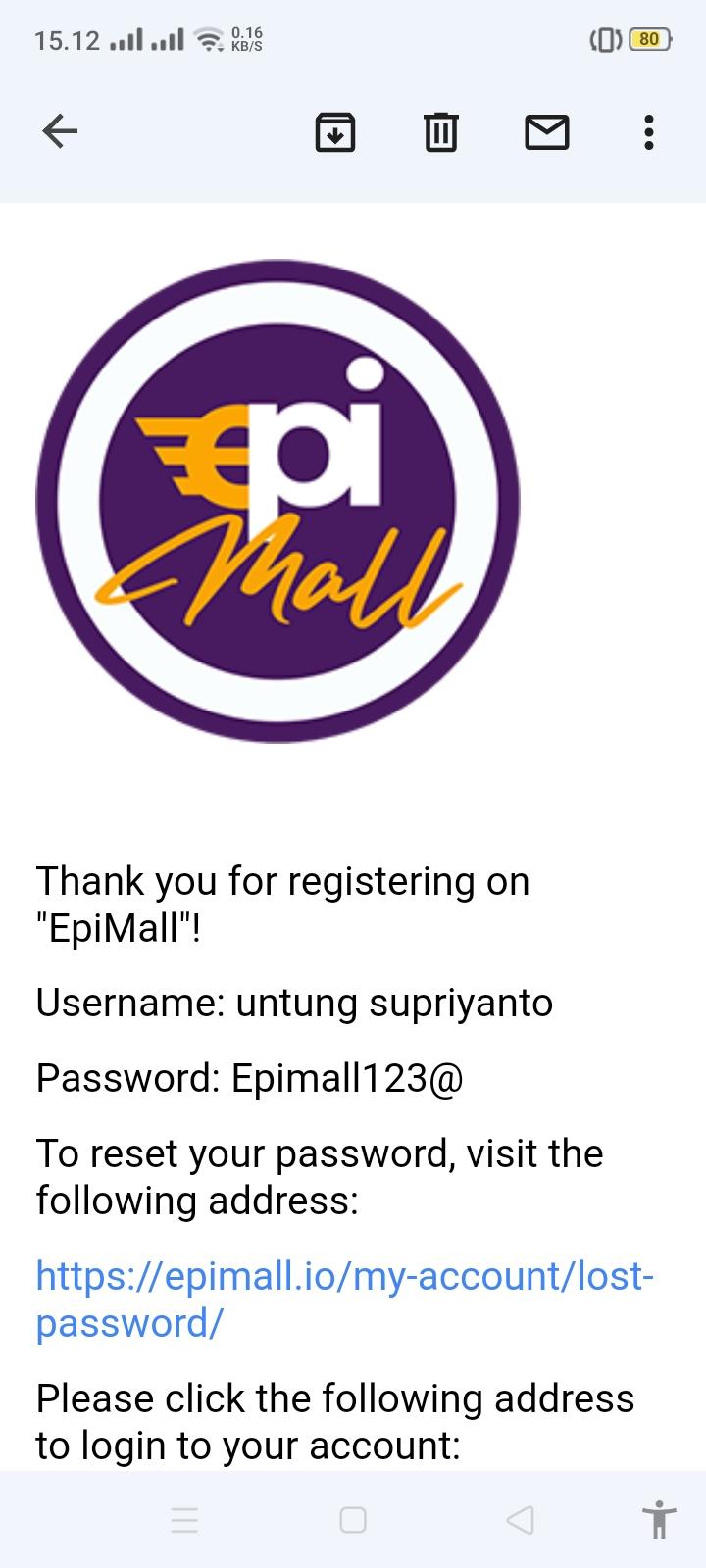Viewport: 706px width, 1568px height.
Task: Open the three-dot overflow menu
Action: click(x=648, y=131)
